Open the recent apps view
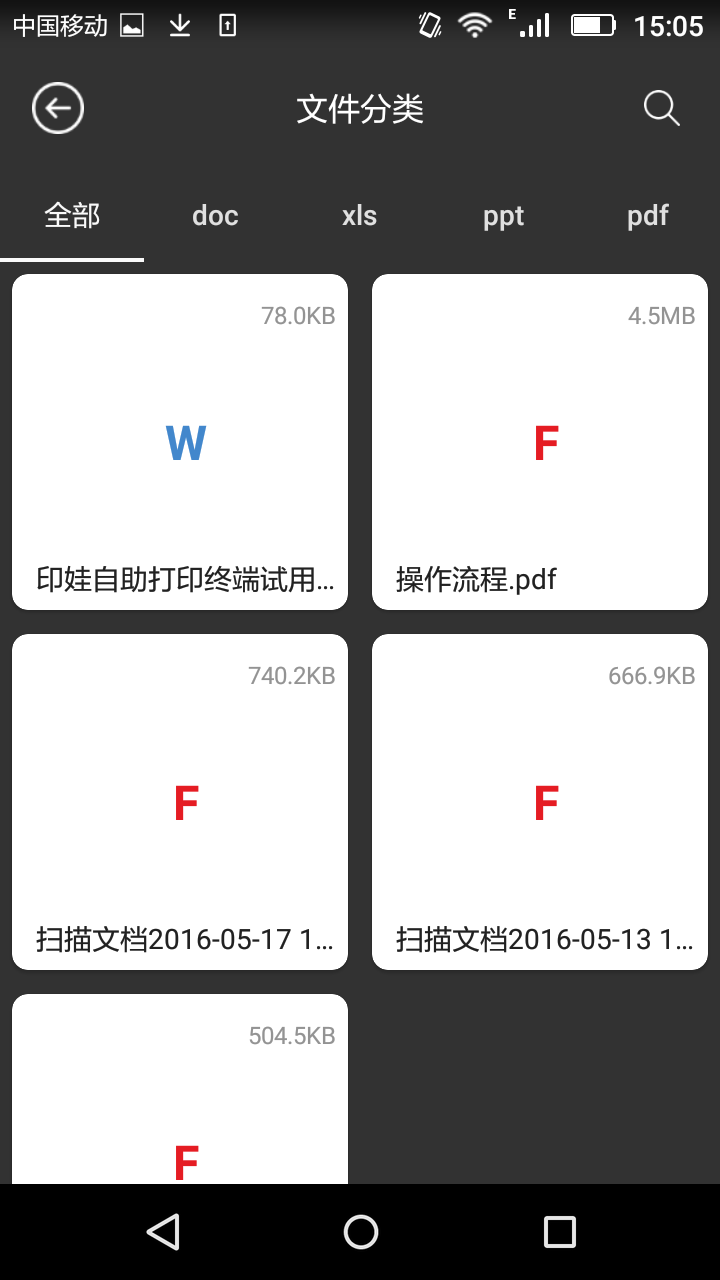 click(559, 1232)
